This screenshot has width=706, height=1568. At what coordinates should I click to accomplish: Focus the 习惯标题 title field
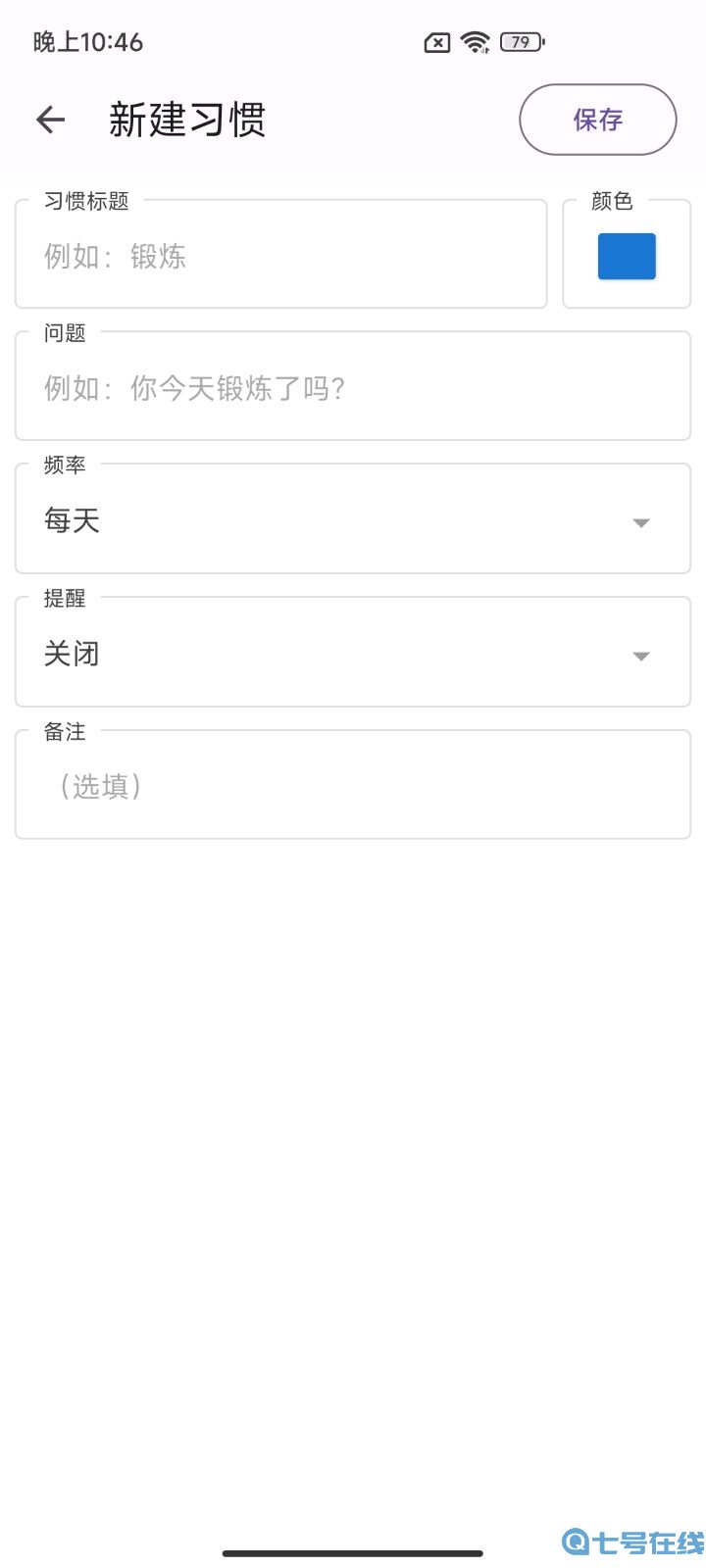tap(281, 255)
